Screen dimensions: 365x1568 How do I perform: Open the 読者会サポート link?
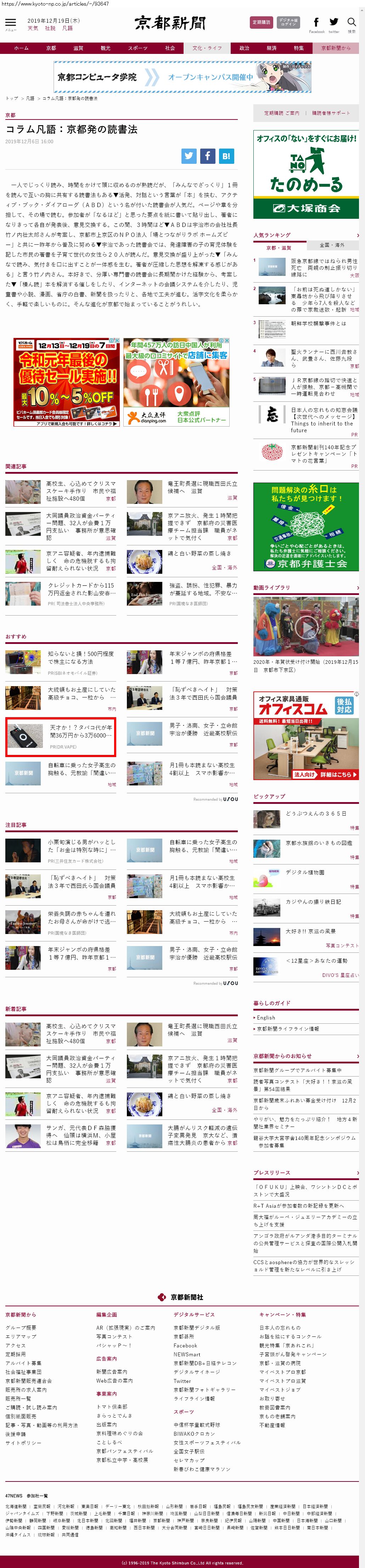coord(331,113)
